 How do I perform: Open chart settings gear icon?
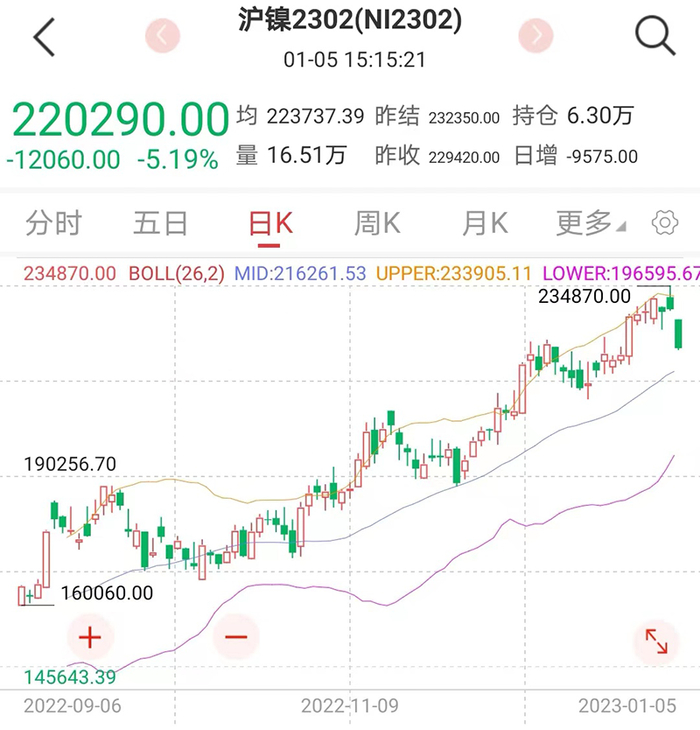pos(665,223)
